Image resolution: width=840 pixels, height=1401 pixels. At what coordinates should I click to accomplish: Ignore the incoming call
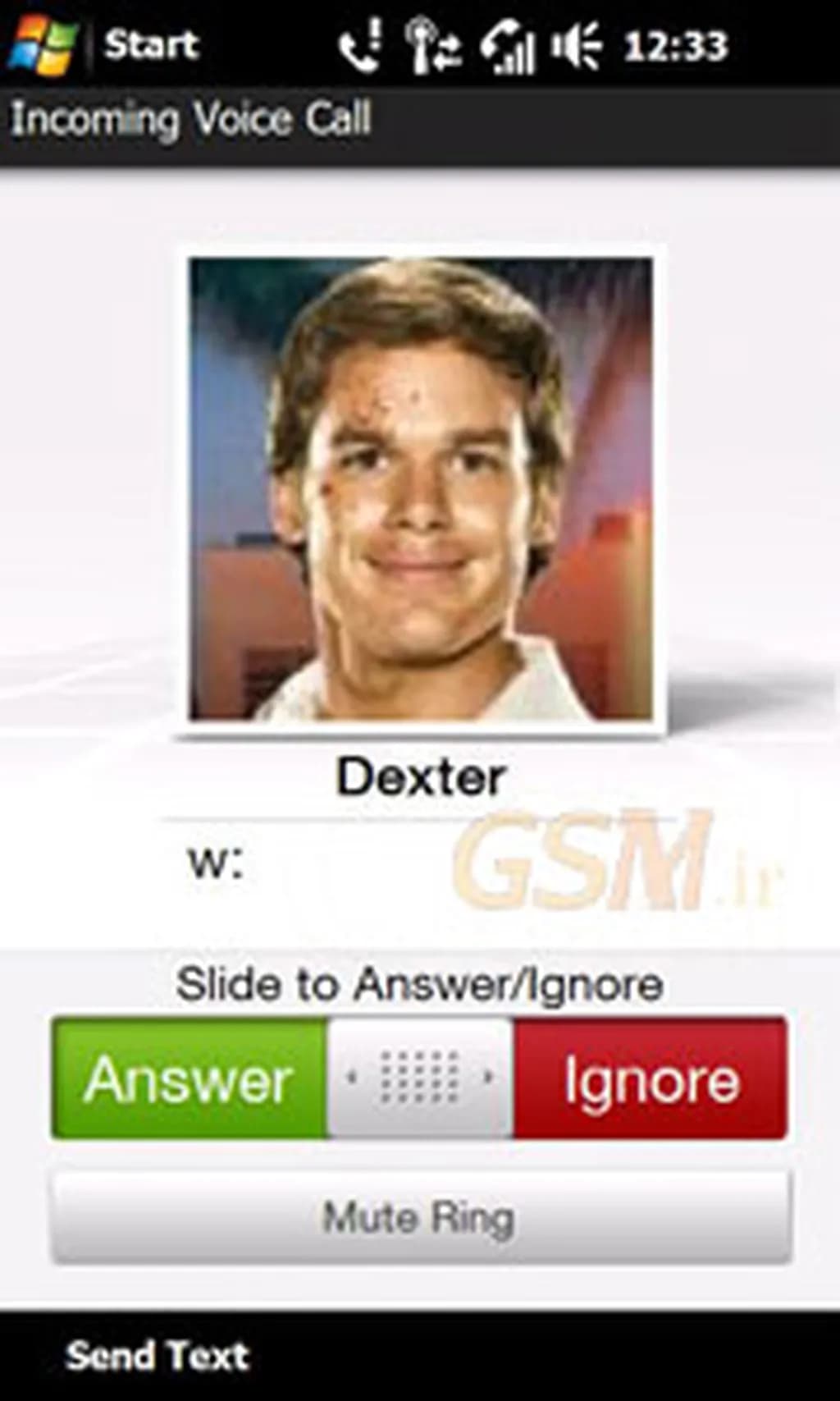[x=651, y=1078]
